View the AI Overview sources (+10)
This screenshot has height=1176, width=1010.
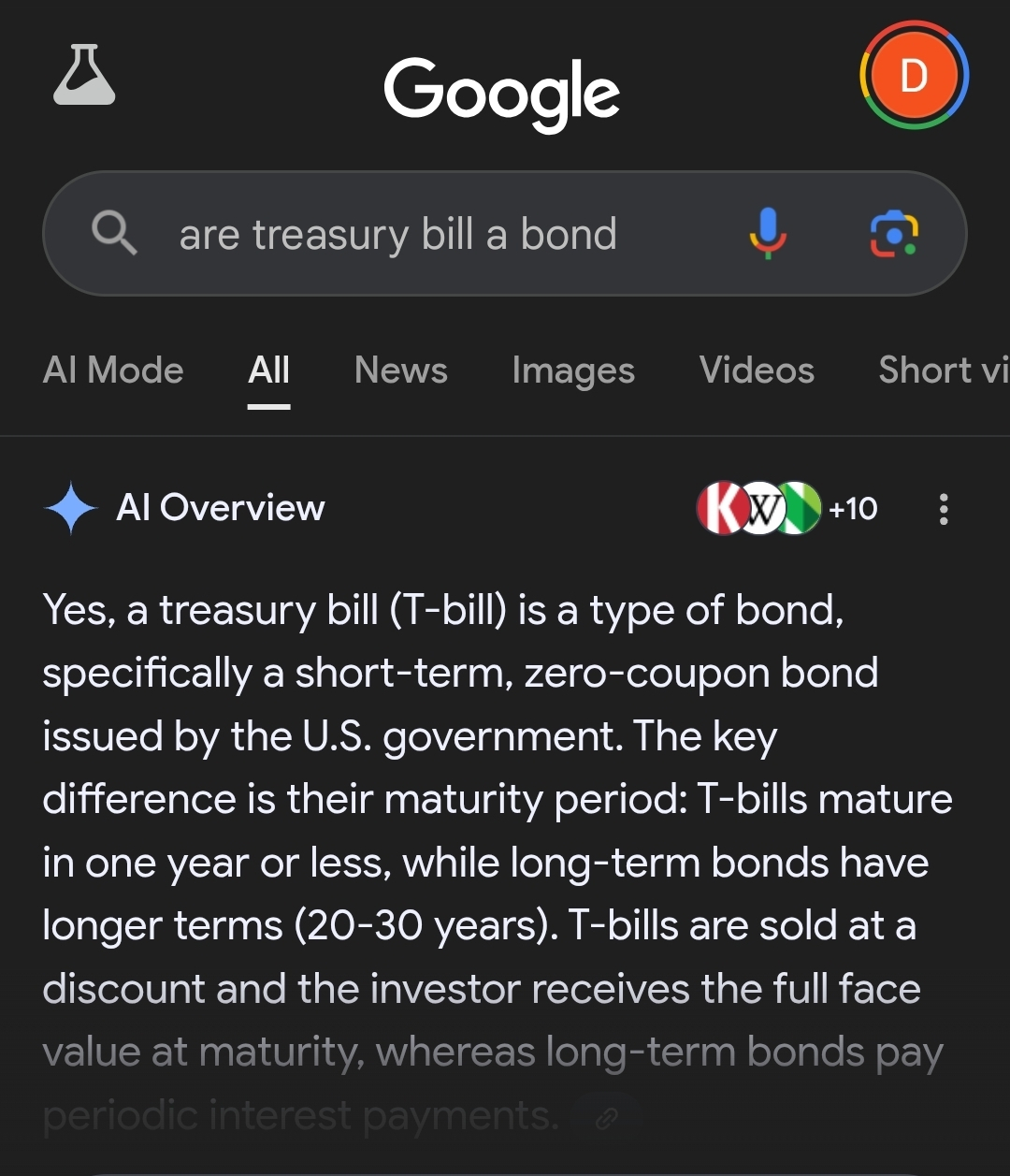(x=787, y=509)
